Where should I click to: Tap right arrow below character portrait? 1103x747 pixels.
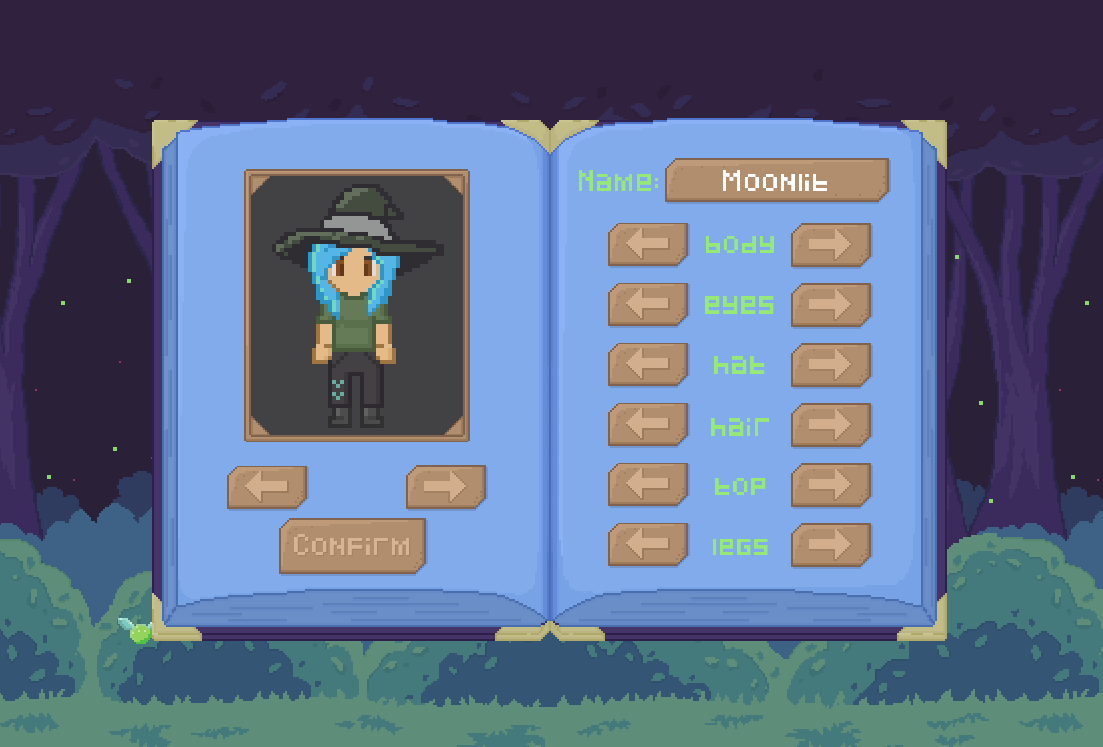point(446,487)
